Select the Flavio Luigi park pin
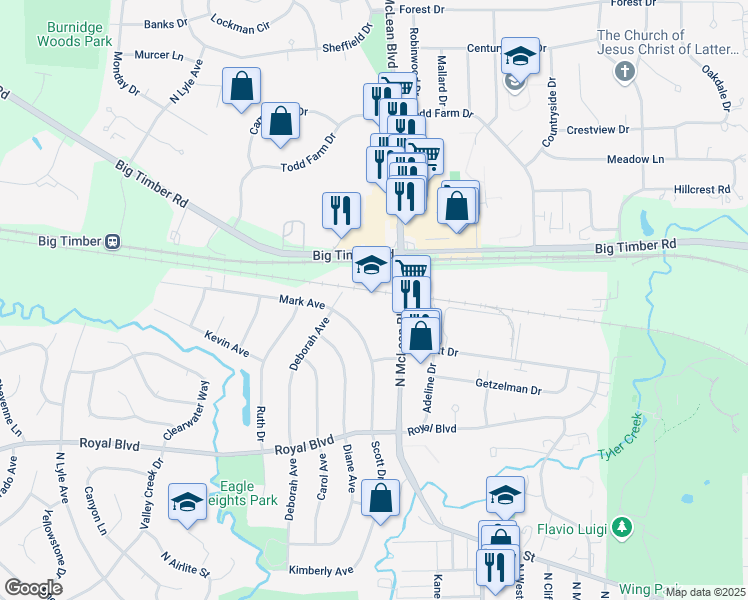Image resolution: width=748 pixels, height=600 pixels. point(621,528)
